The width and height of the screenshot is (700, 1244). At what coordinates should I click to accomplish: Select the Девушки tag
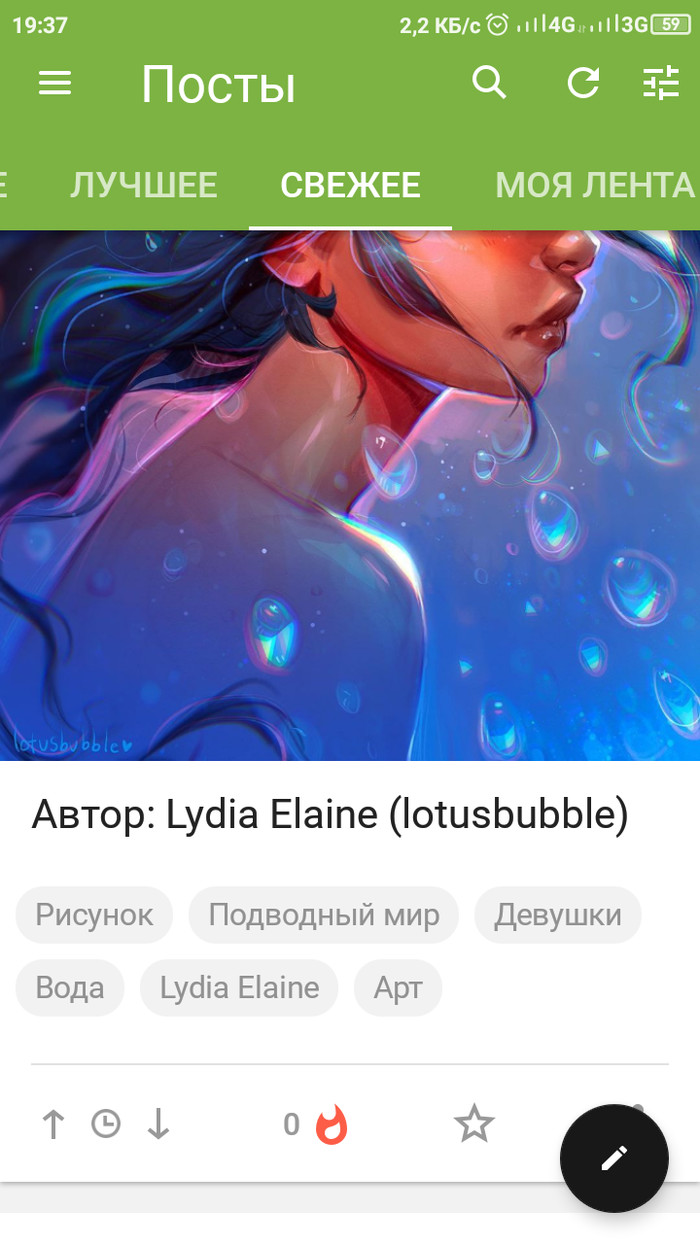[557, 915]
